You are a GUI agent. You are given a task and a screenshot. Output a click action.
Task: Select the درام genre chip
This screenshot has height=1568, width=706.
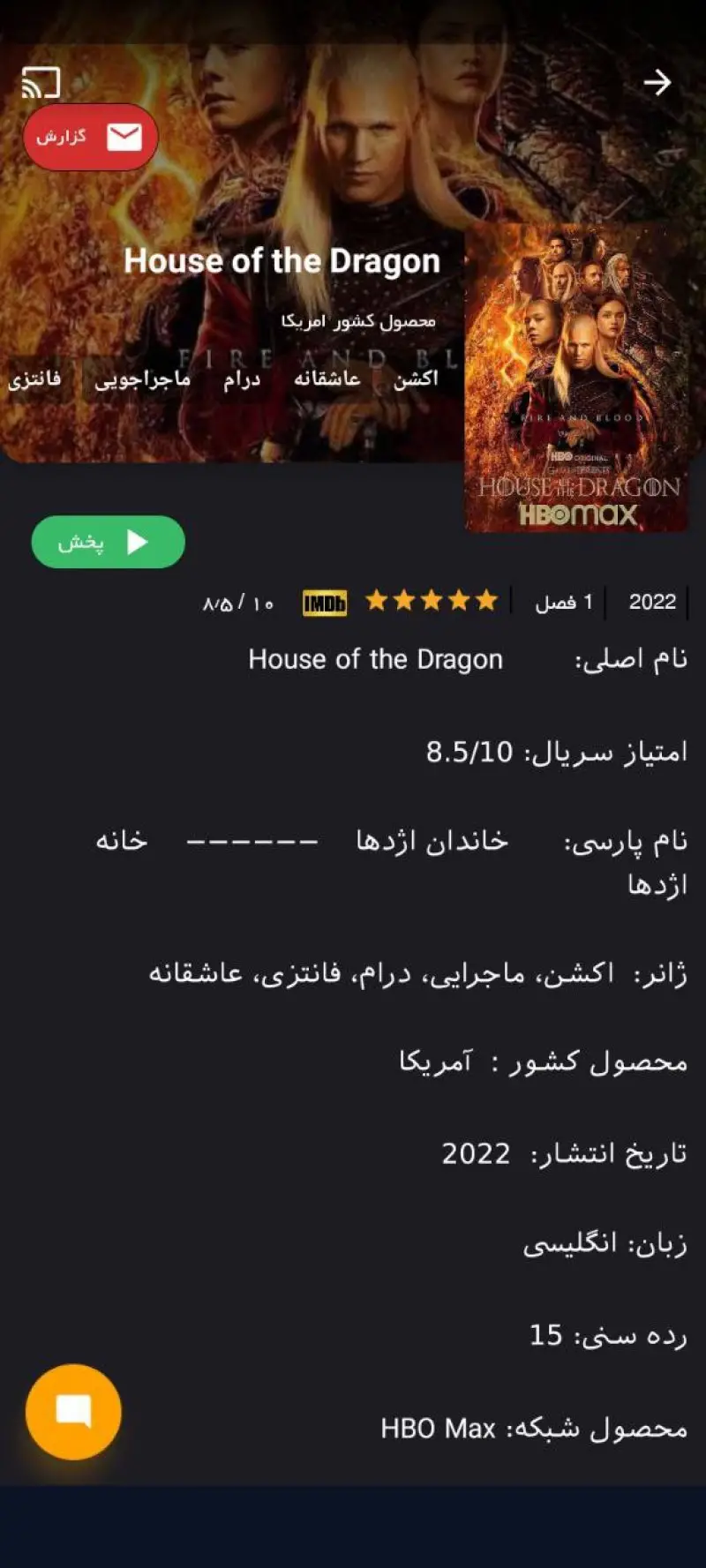pos(242,379)
